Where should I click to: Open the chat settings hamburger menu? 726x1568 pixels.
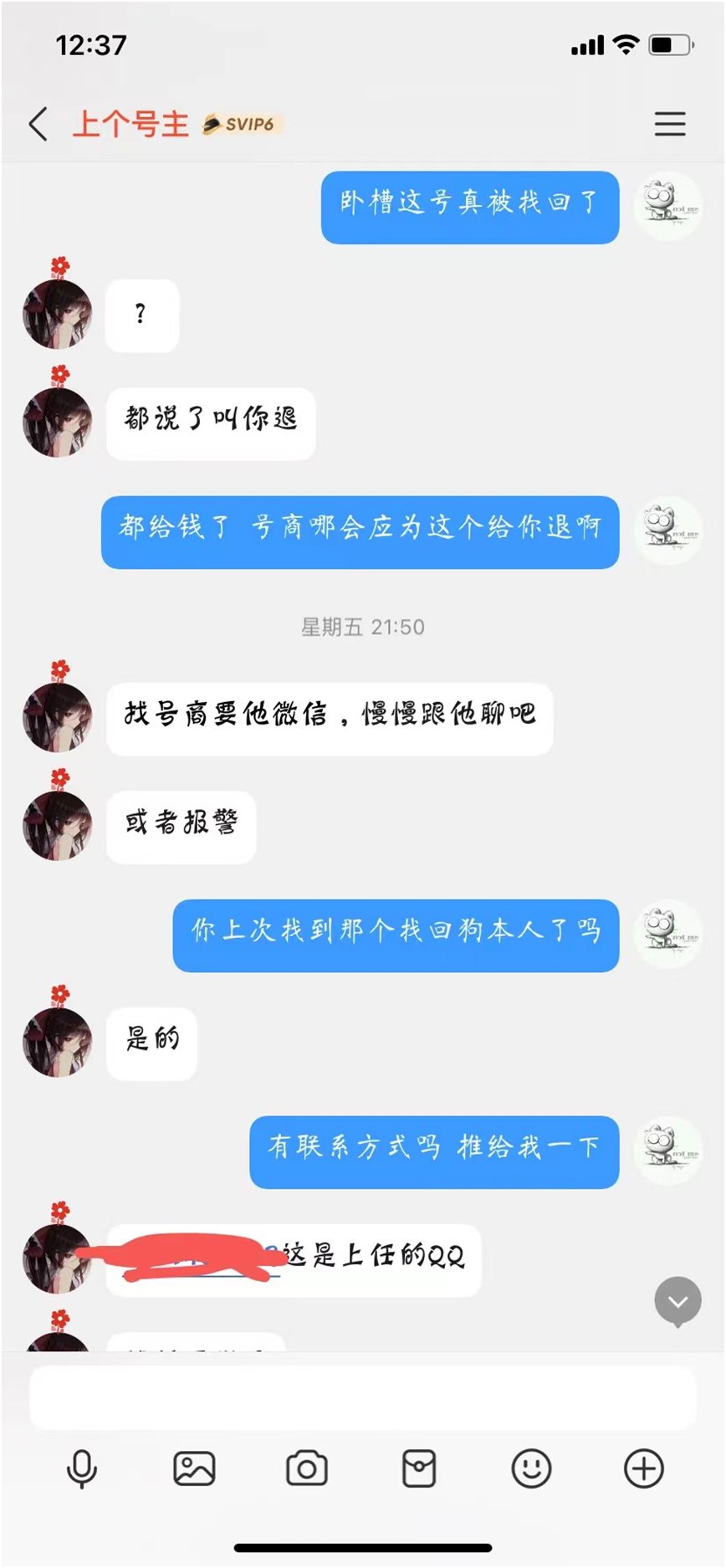[x=669, y=124]
